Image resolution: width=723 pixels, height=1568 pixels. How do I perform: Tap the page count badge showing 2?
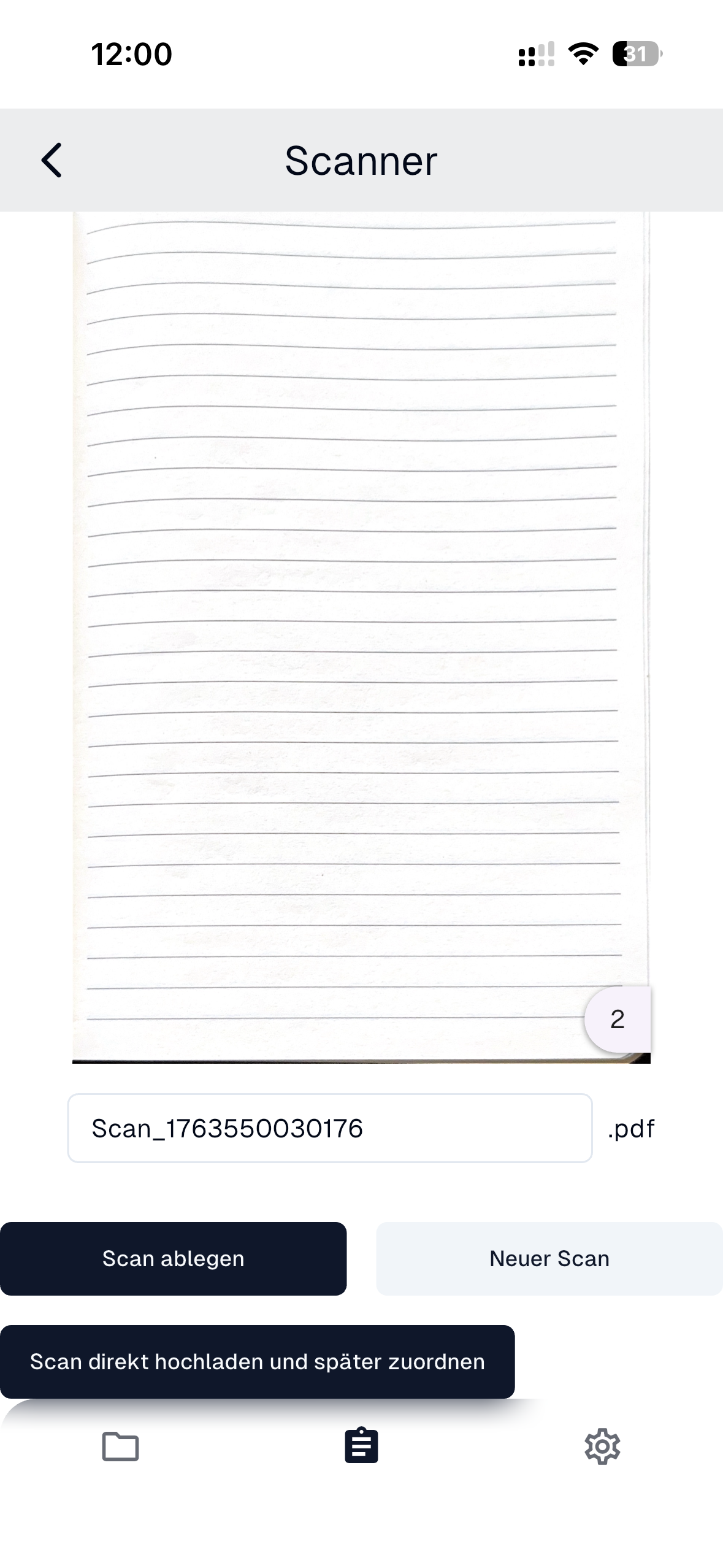point(617,1019)
